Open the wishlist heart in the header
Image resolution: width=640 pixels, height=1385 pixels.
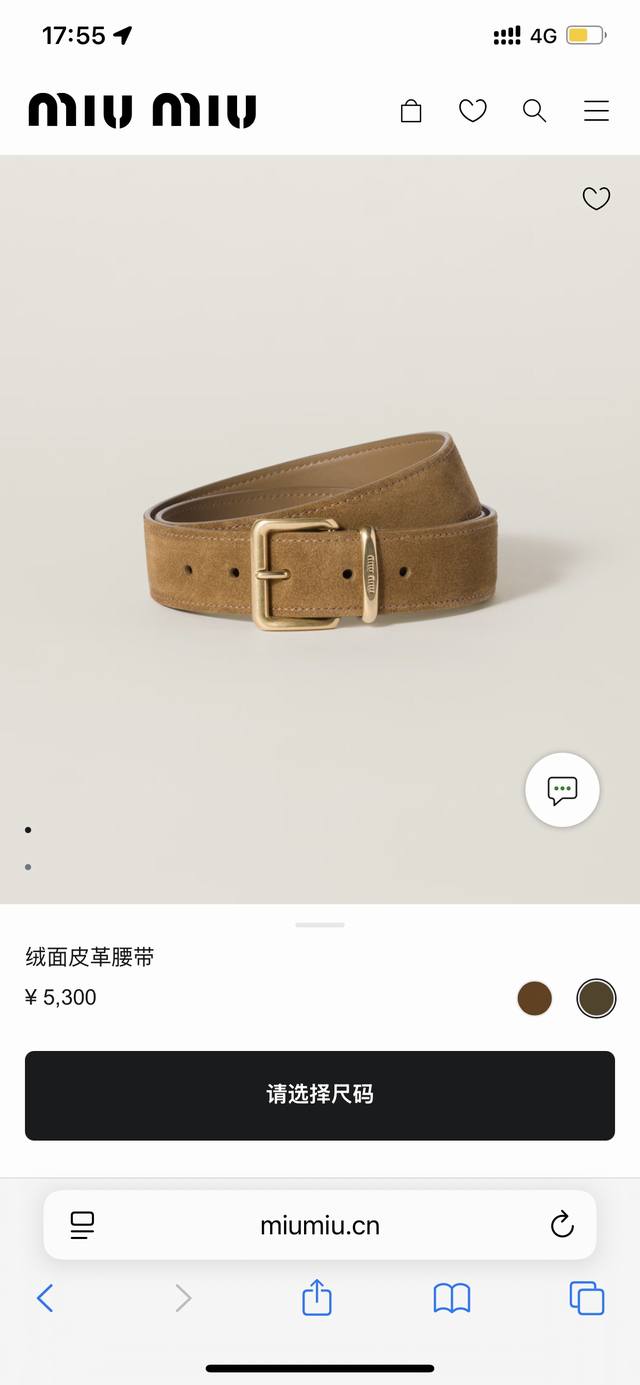pyautogui.click(x=473, y=111)
